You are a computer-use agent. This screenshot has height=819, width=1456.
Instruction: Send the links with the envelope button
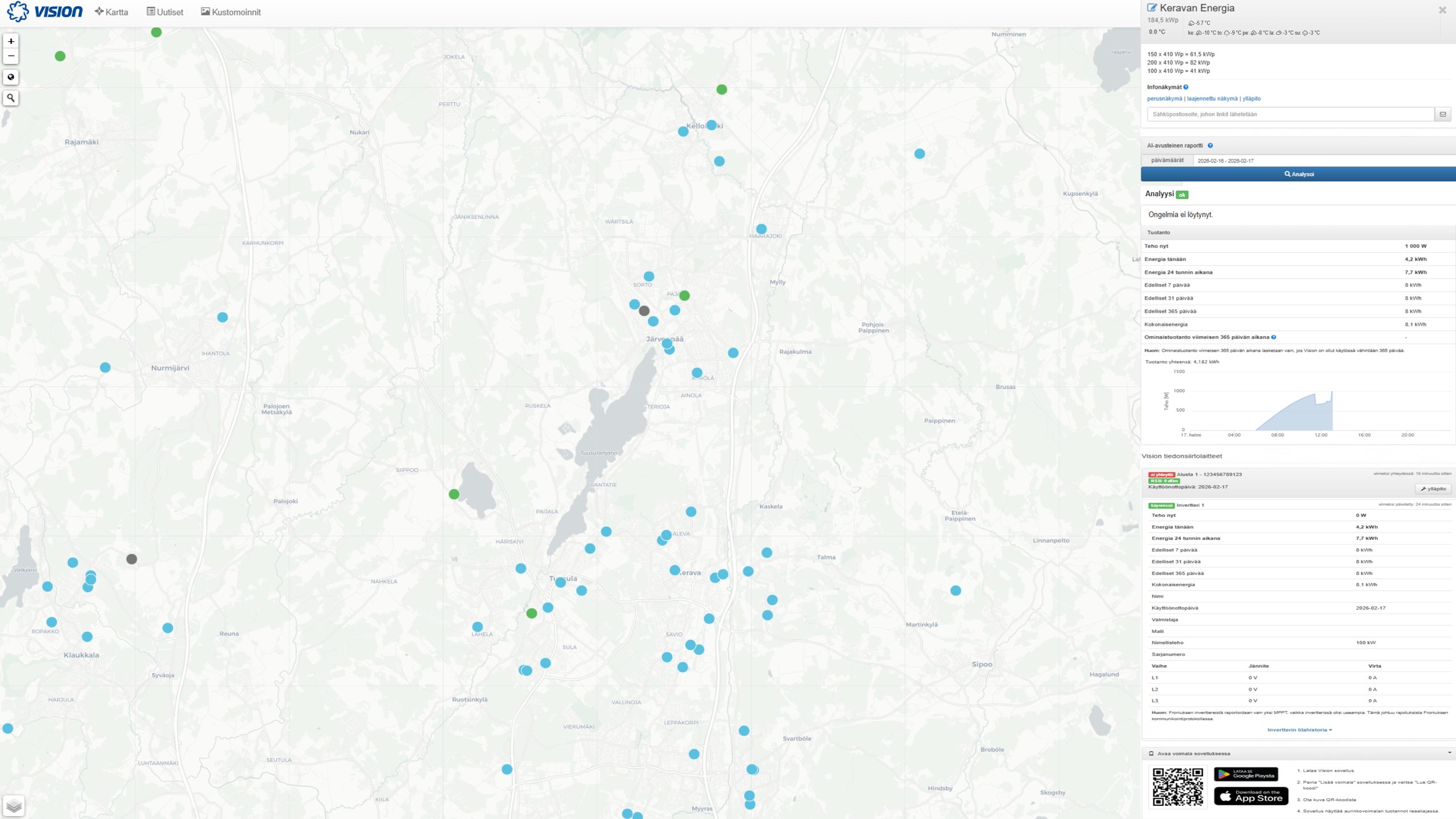point(1442,114)
